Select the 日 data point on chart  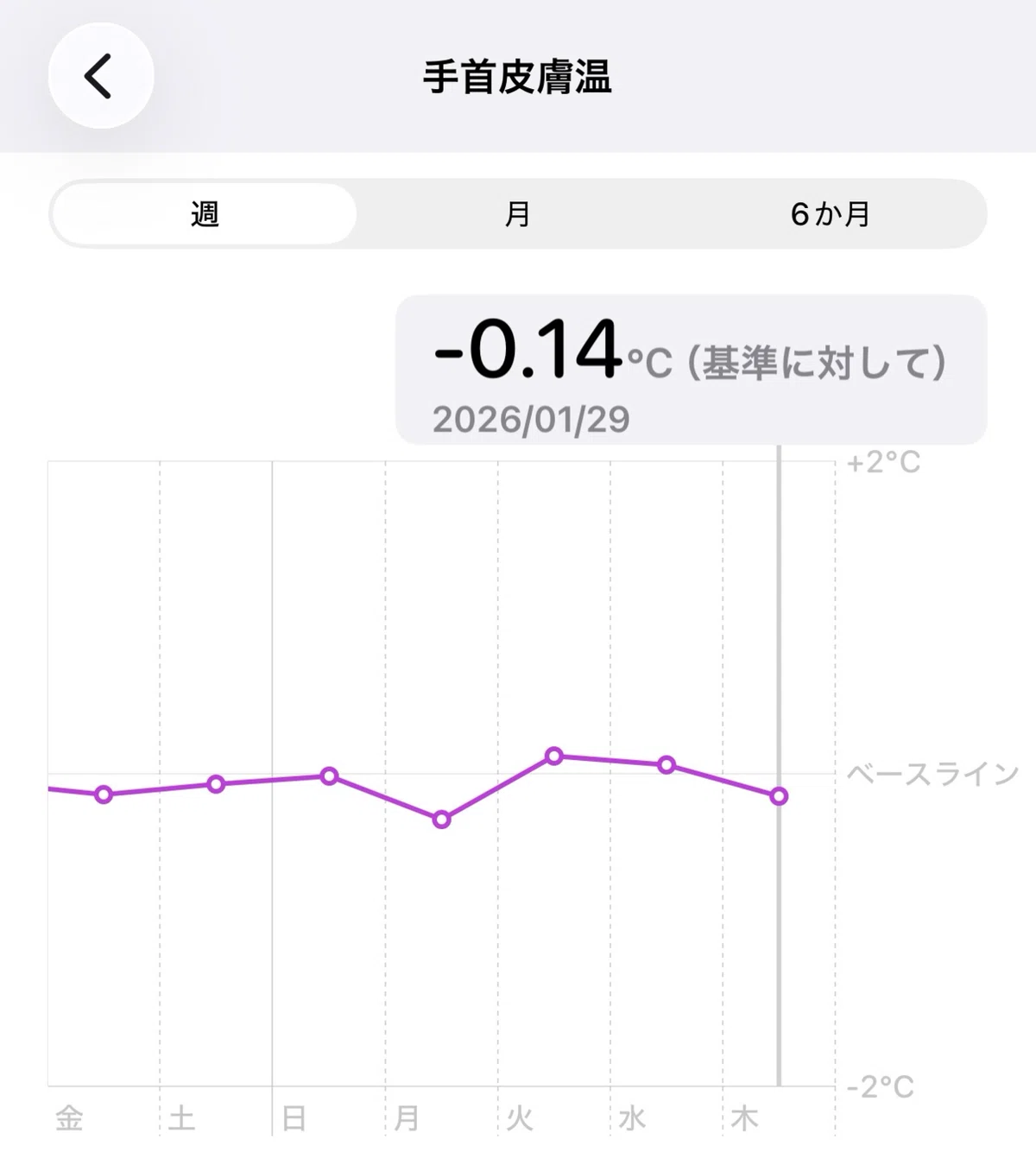pos(329,776)
